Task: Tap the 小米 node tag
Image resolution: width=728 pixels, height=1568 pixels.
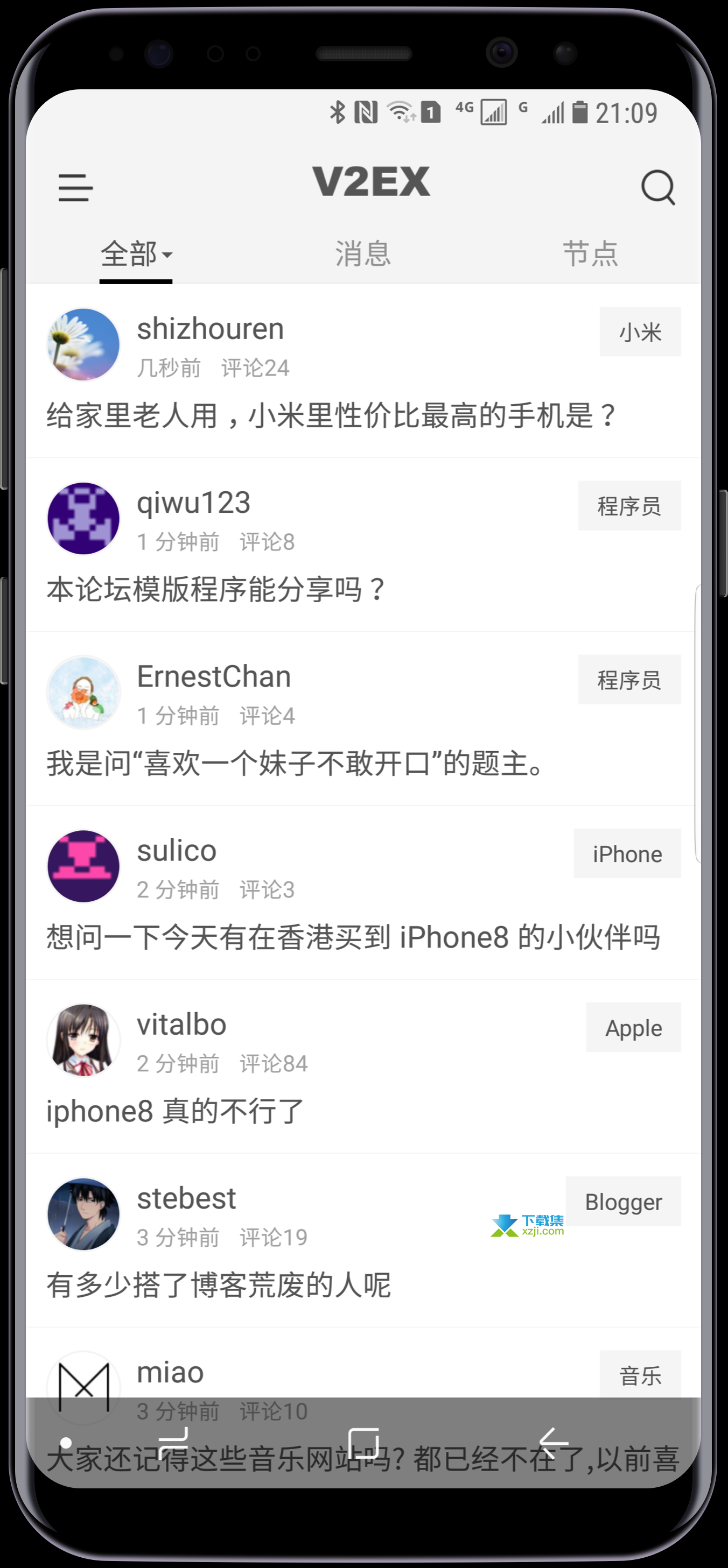Action: [x=640, y=333]
